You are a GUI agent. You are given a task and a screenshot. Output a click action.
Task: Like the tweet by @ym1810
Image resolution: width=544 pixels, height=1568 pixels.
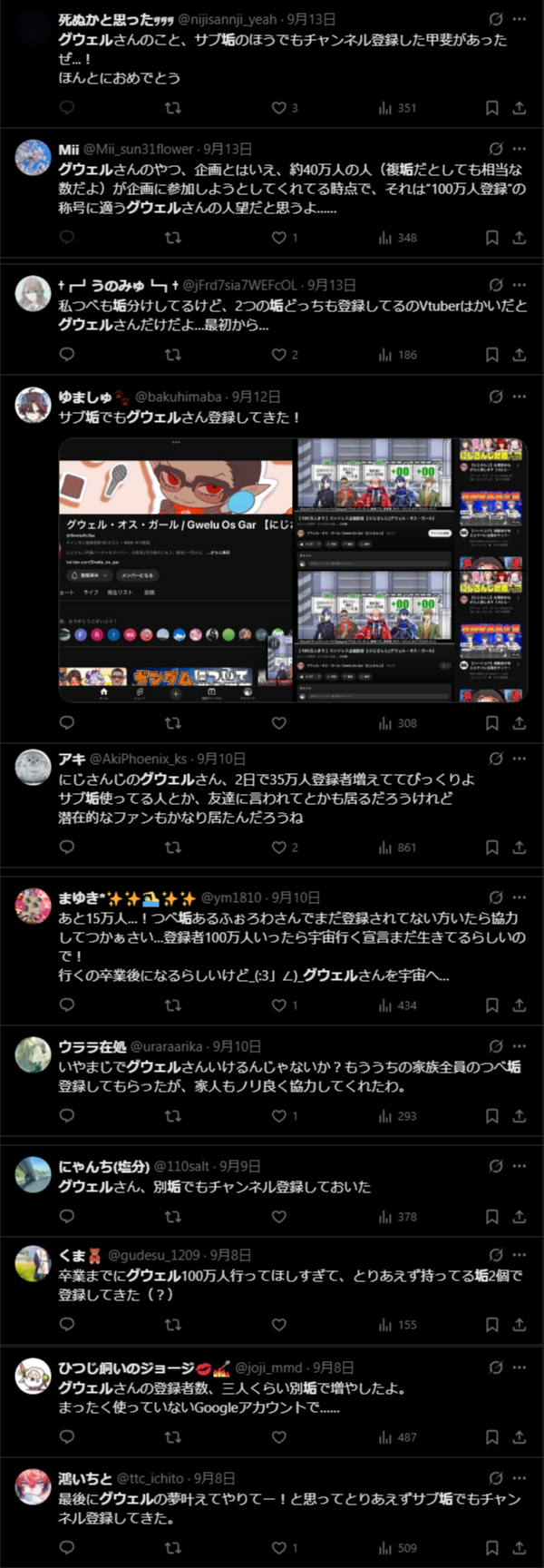point(279,1004)
